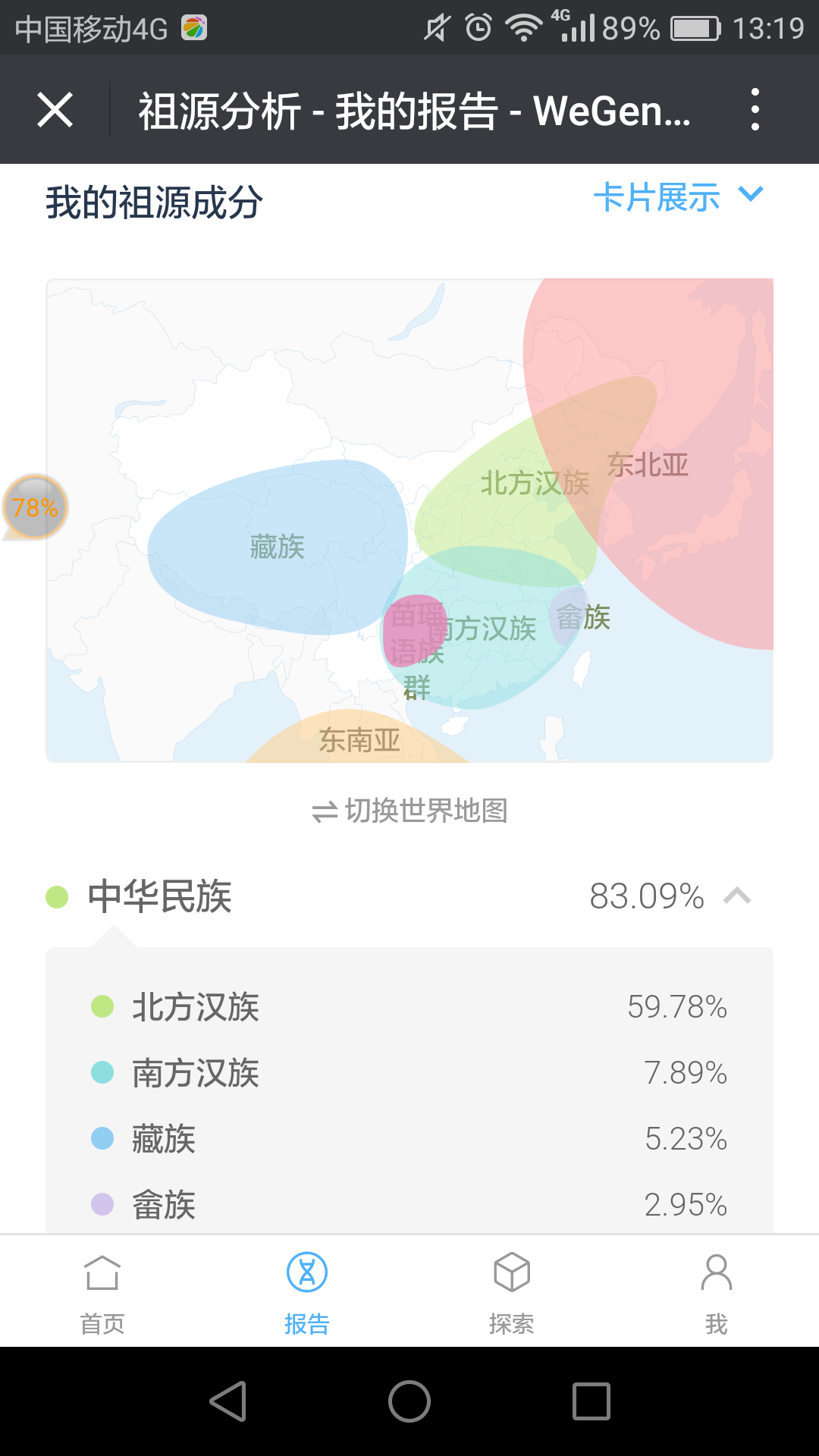Collapse the 中华民族 83.09% section

coord(409,896)
